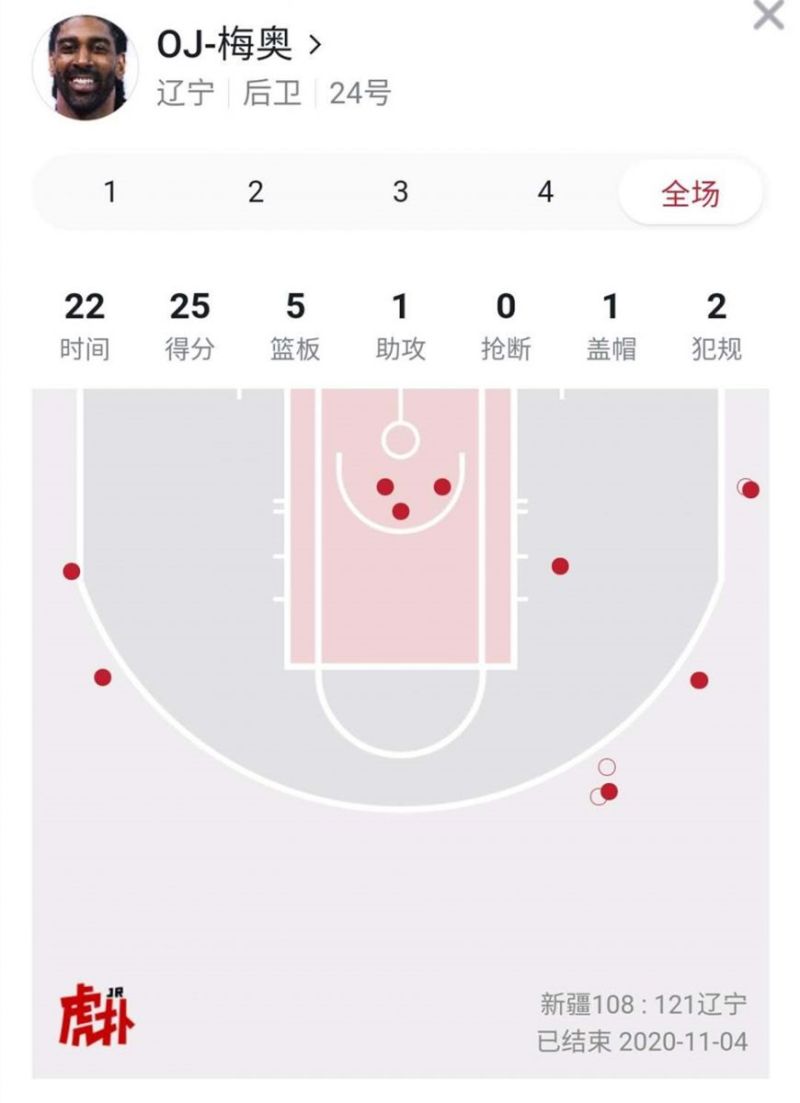This screenshot has height=1103, width=800.
Task: Show quarter 2 shot chart
Action: click(x=255, y=192)
